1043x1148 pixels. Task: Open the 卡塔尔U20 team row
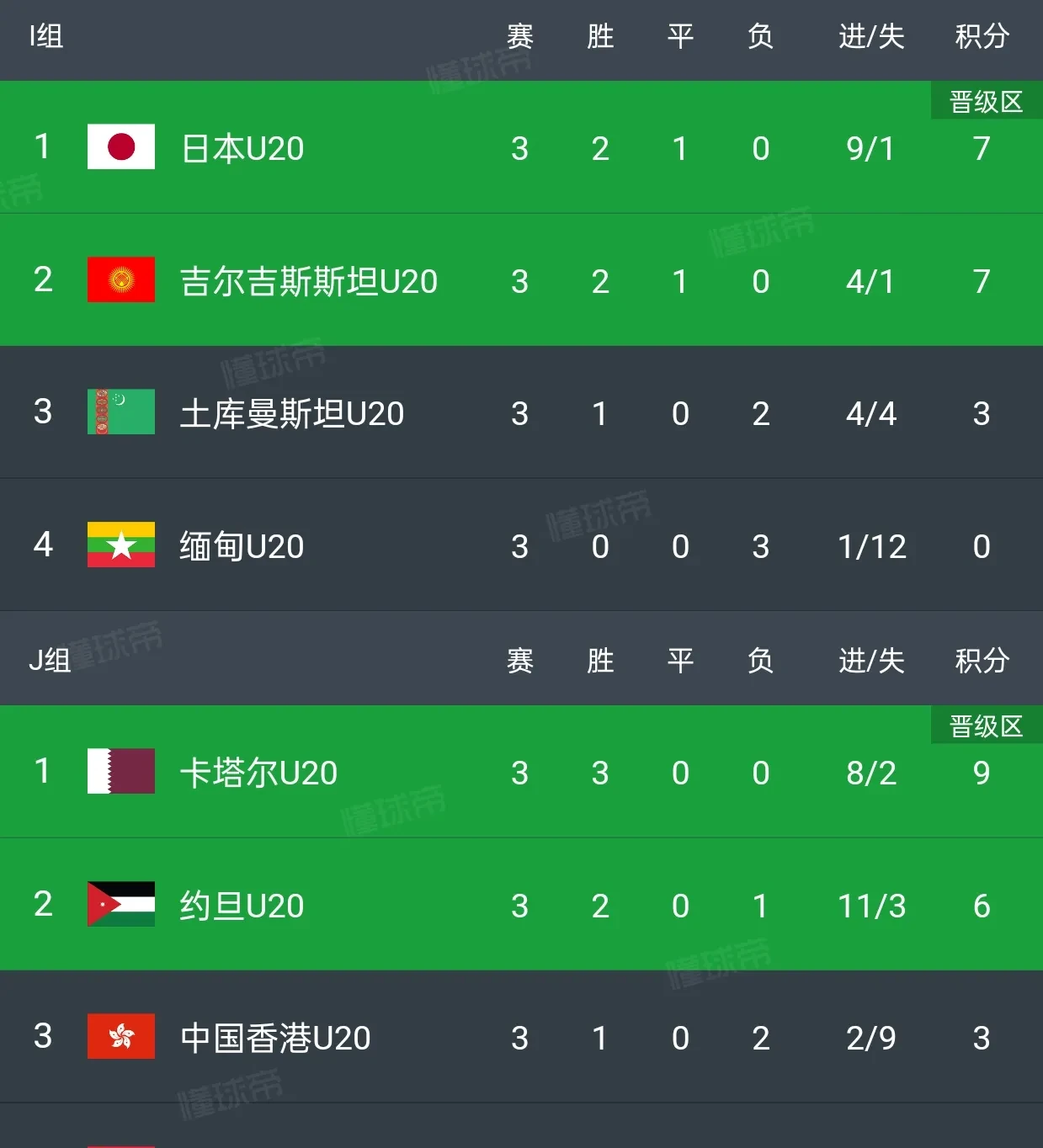[258, 773]
